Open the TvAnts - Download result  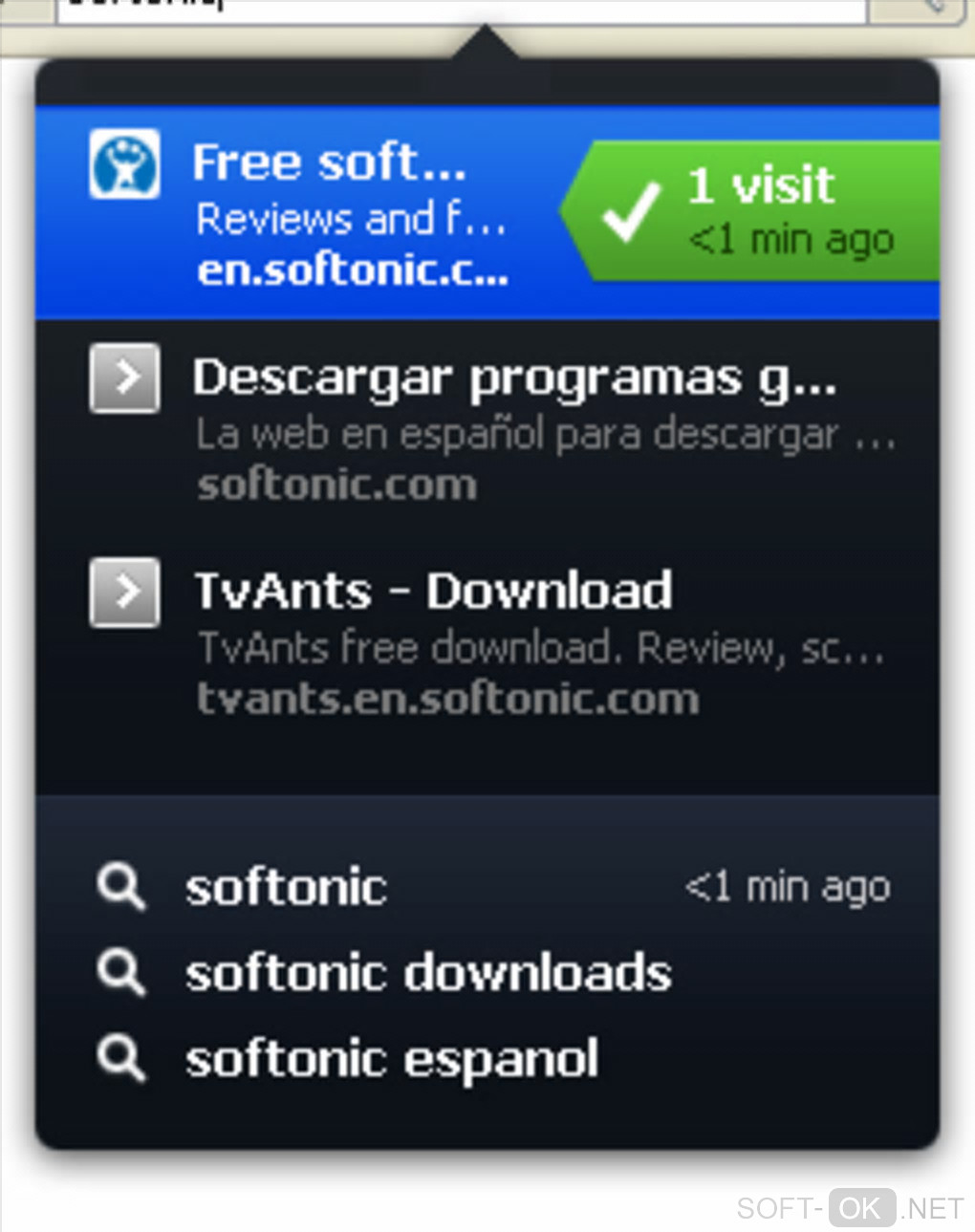click(x=433, y=641)
